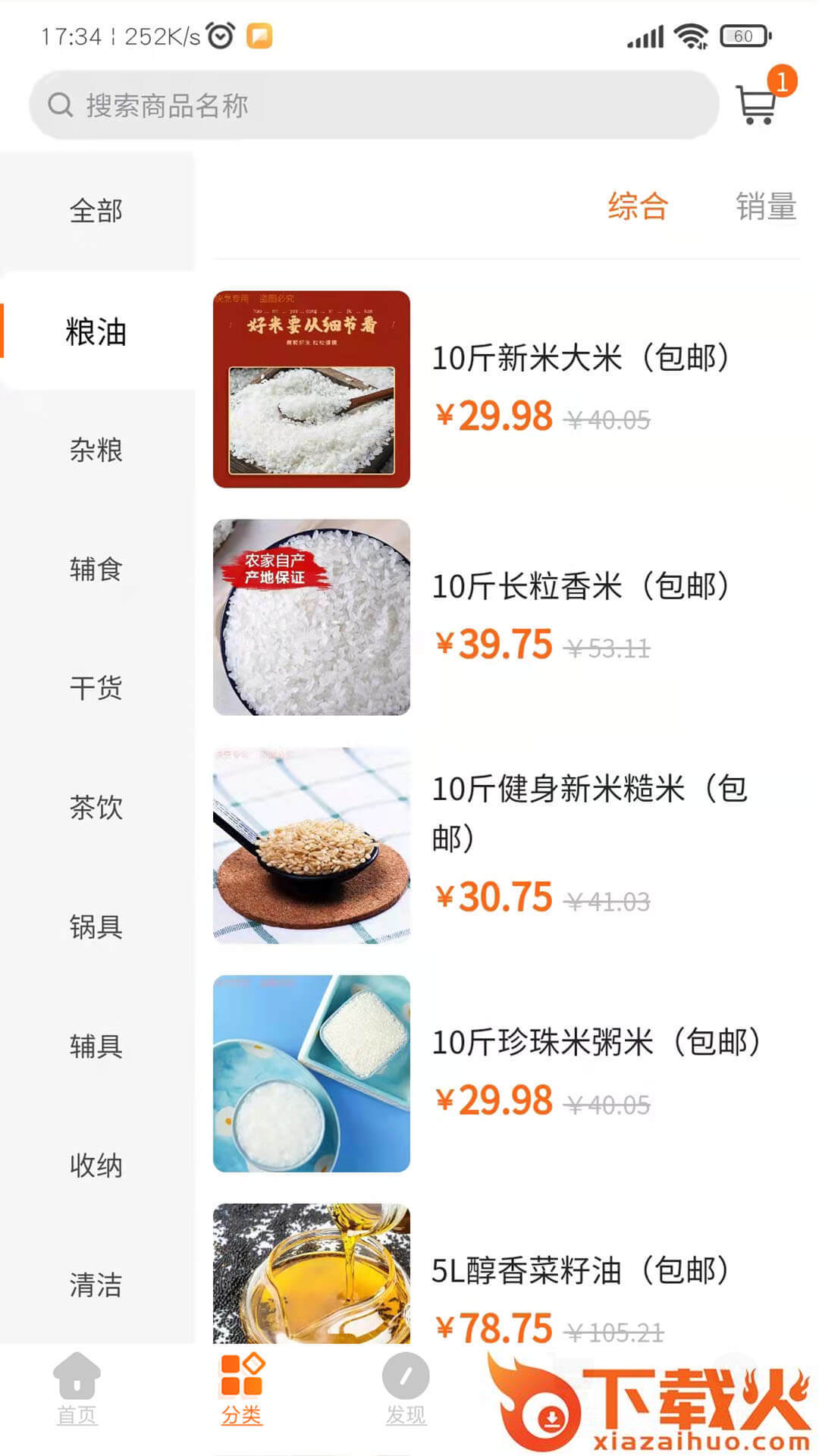Switch sorting to 销量 tab
This screenshot has height=1456, width=819.
pos(766,208)
